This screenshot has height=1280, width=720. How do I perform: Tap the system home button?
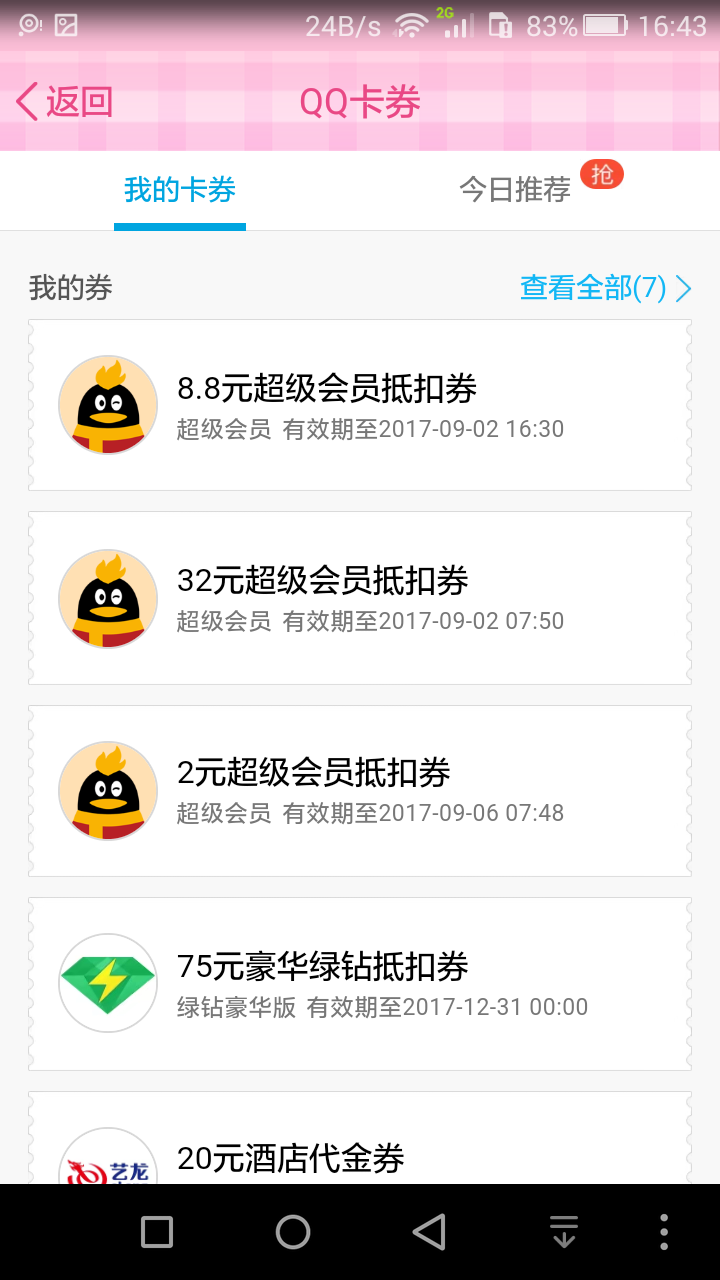[293, 1232]
